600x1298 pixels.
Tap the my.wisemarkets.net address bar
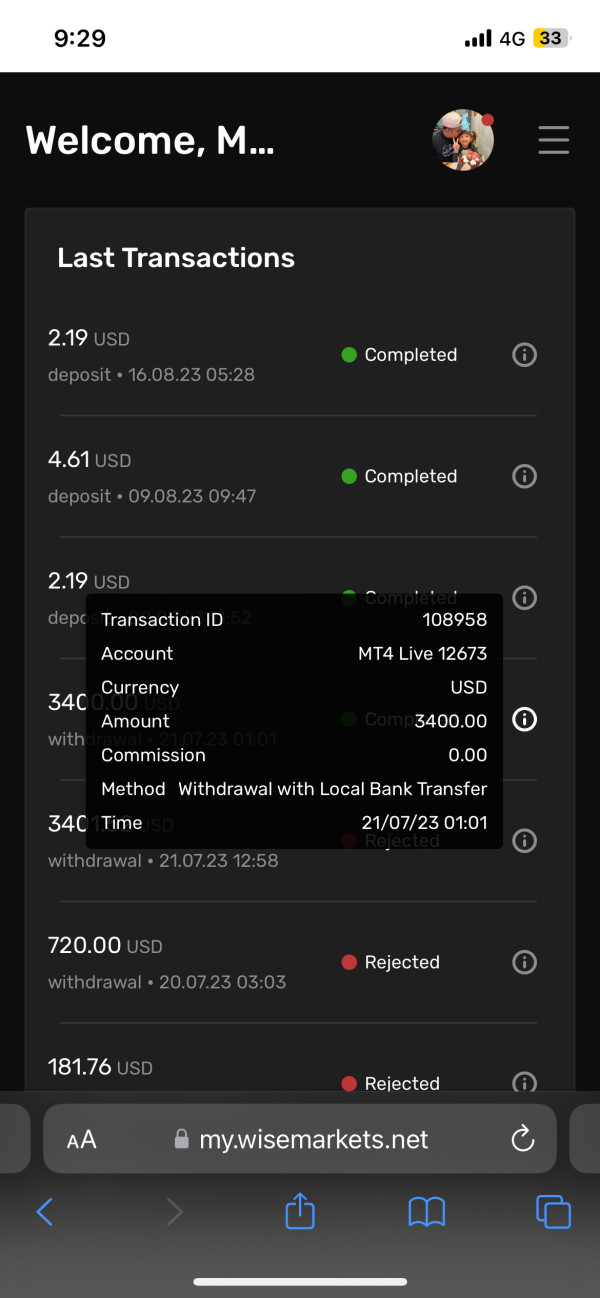[300, 1138]
